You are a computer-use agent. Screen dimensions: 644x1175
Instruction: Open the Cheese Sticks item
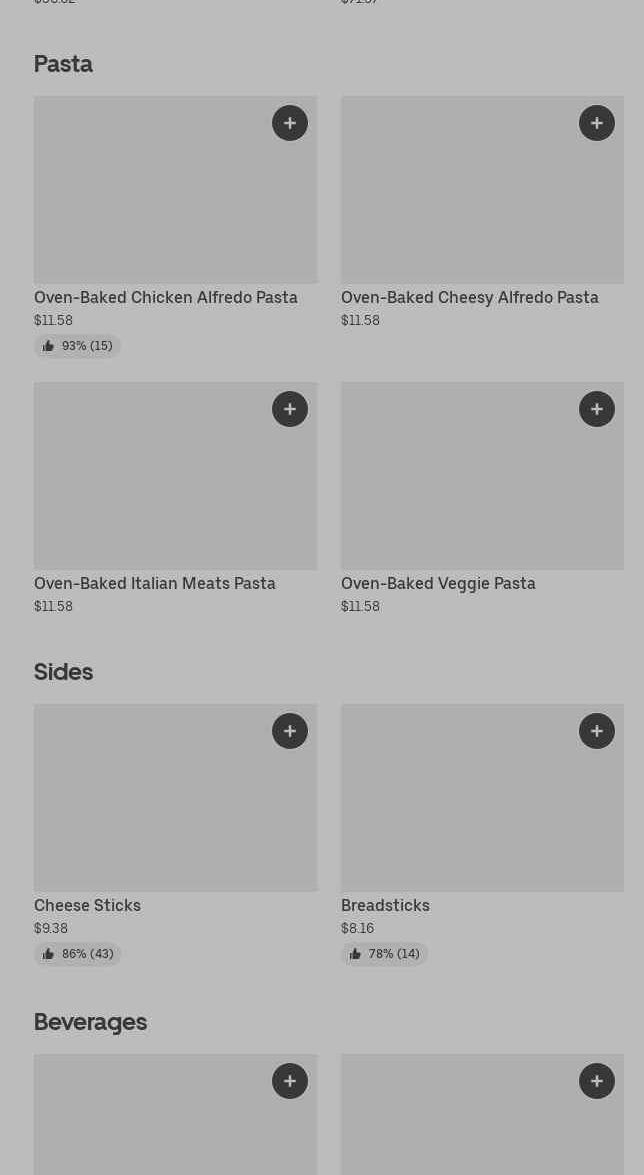coord(87,905)
